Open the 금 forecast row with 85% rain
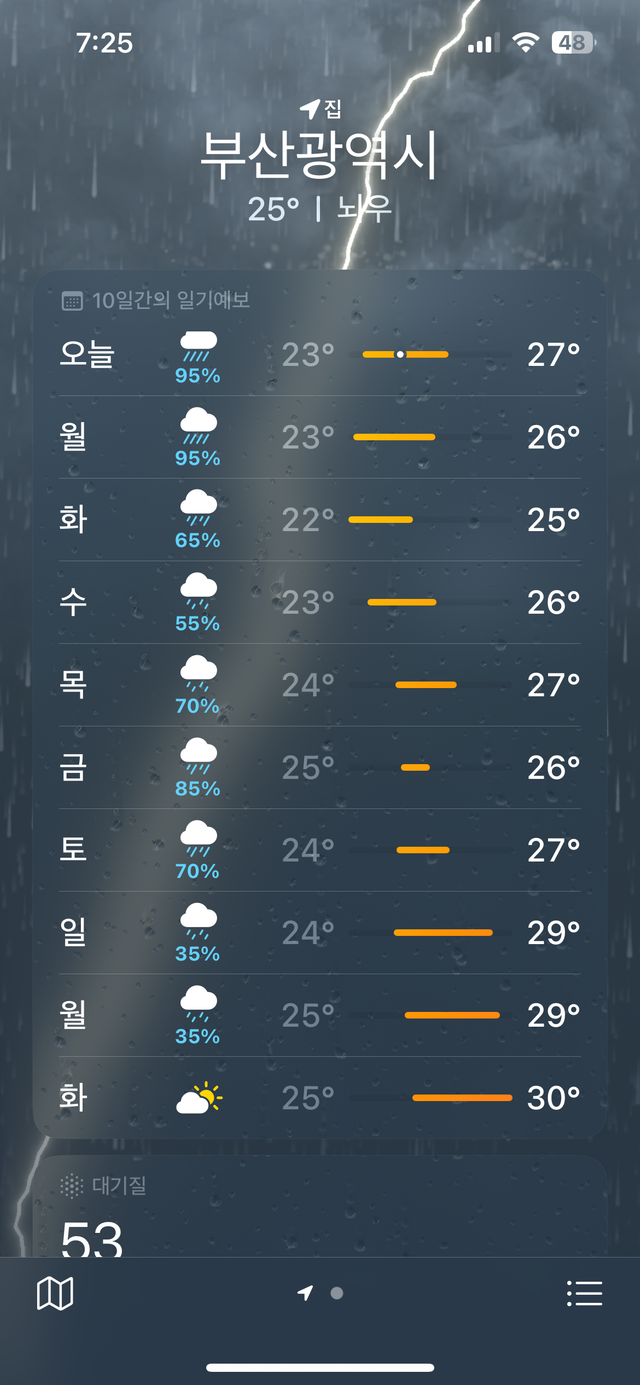This screenshot has height=1385, width=640. click(320, 768)
